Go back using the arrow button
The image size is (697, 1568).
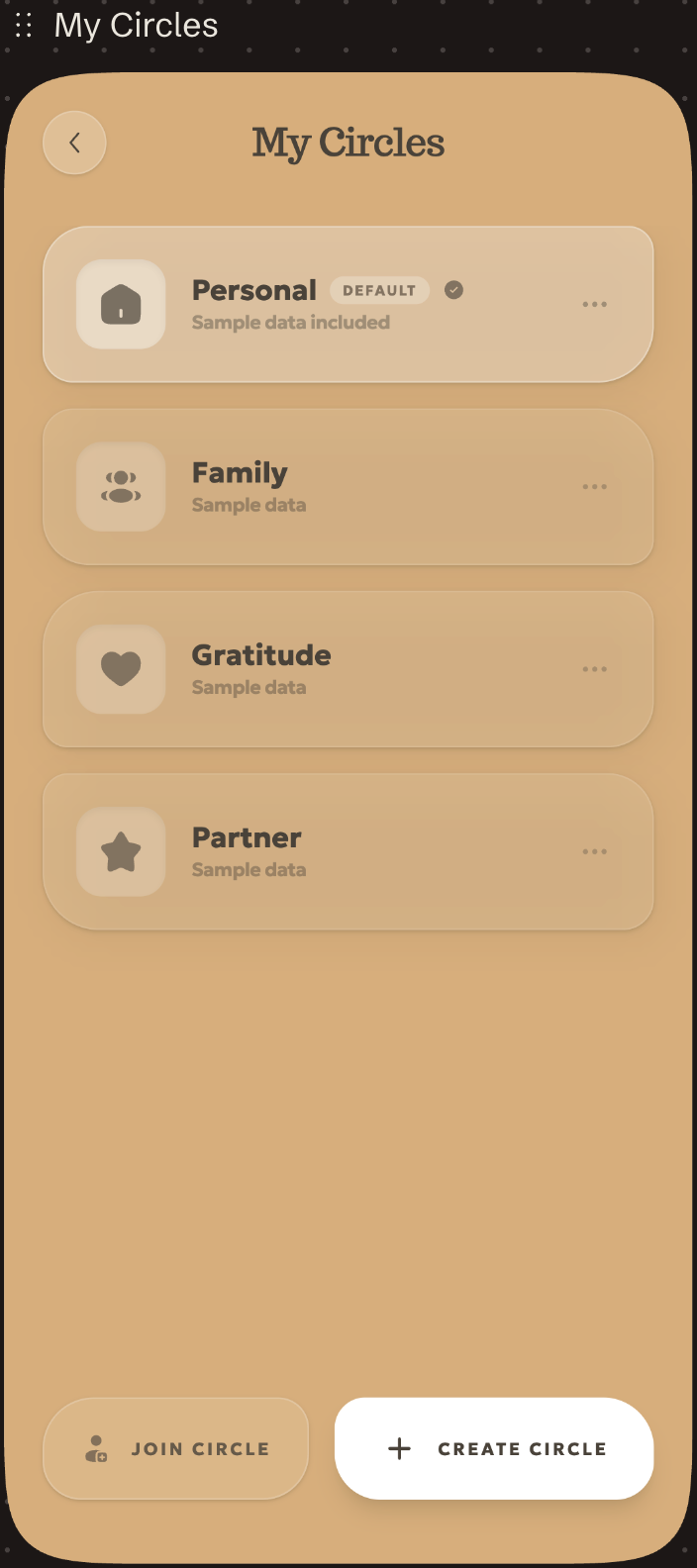click(74, 143)
